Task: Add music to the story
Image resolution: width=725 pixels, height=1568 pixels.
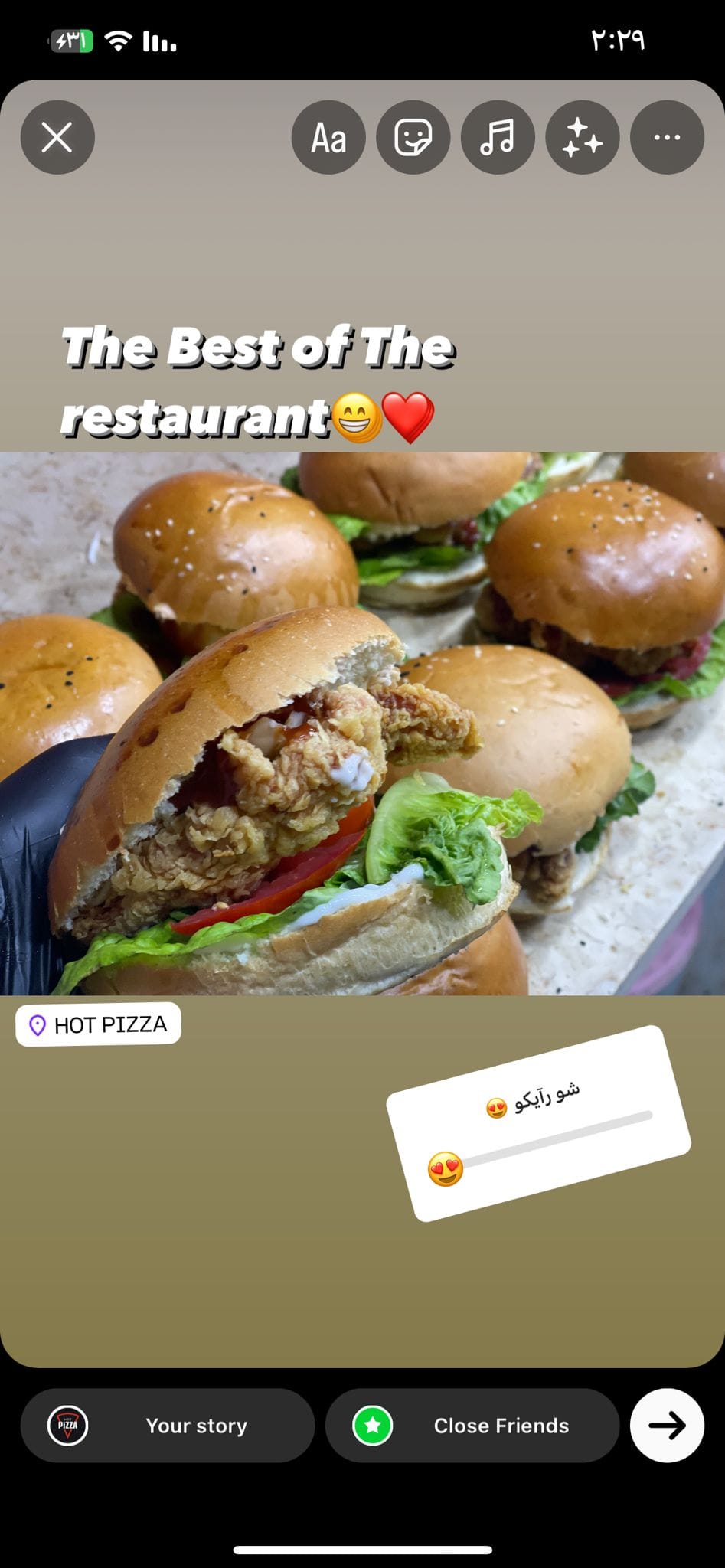Action: (x=498, y=138)
